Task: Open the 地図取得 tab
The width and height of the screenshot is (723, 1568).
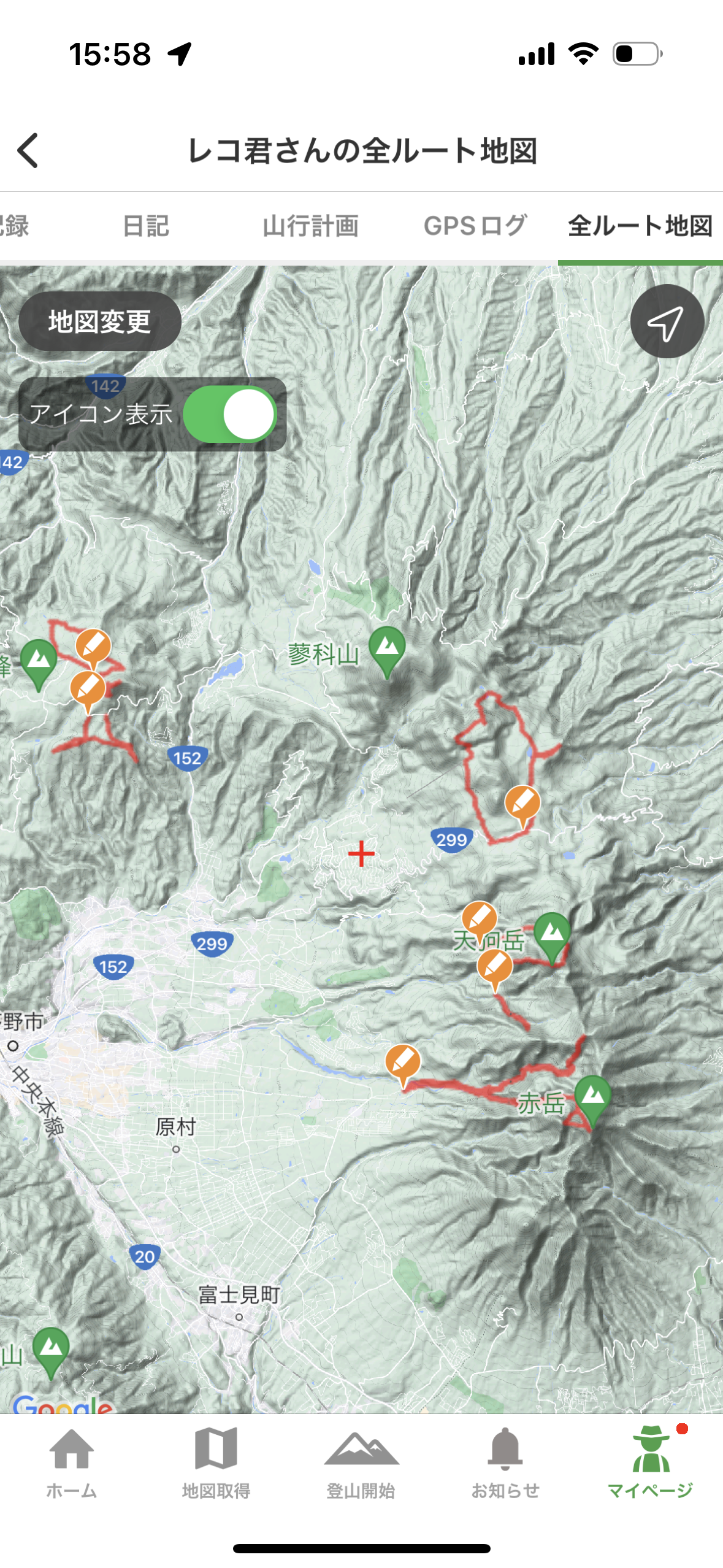Action: click(216, 1462)
